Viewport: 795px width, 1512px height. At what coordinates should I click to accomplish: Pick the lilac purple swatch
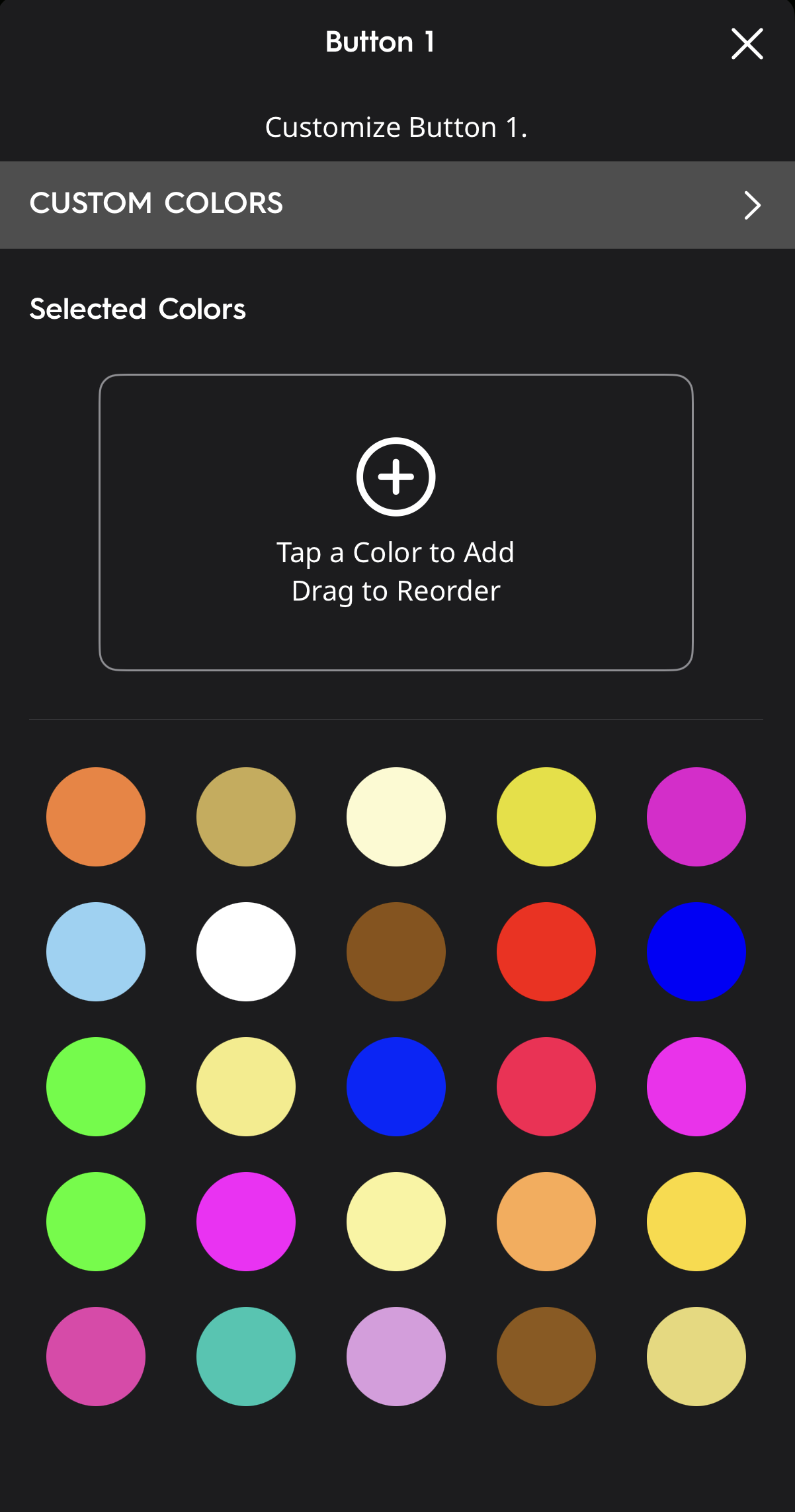(396, 1356)
